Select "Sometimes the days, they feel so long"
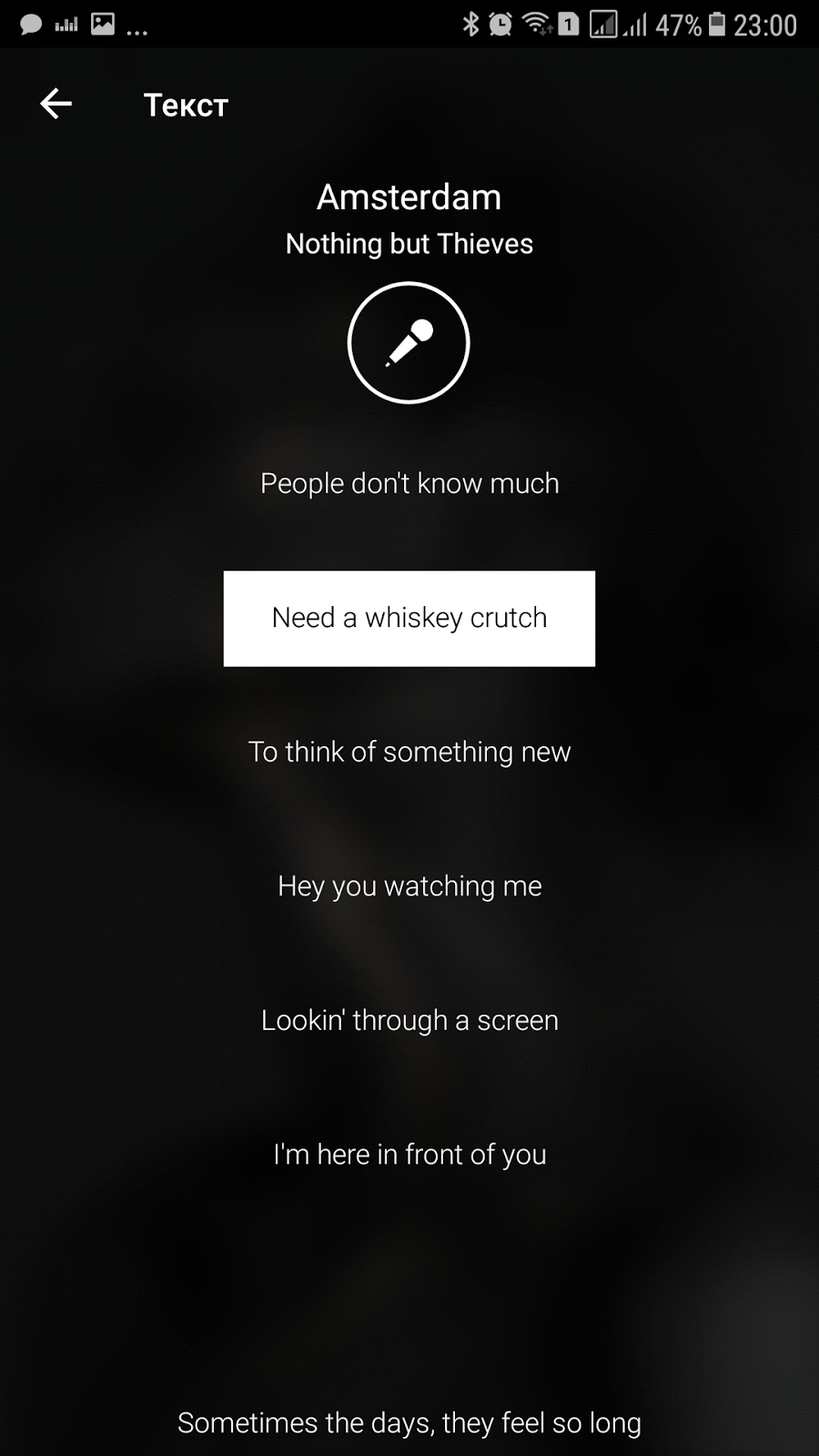 pyautogui.click(x=409, y=1422)
